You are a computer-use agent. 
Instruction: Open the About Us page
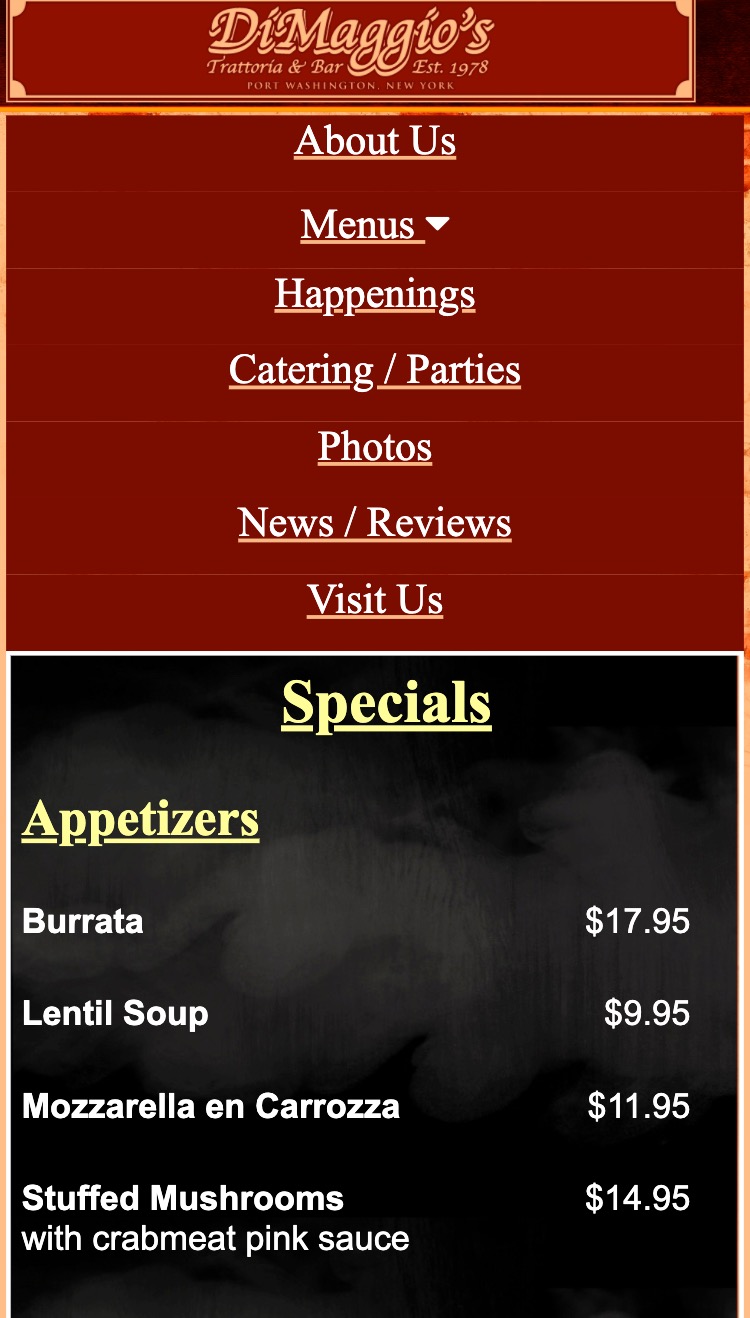pyautogui.click(x=375, y=141)
